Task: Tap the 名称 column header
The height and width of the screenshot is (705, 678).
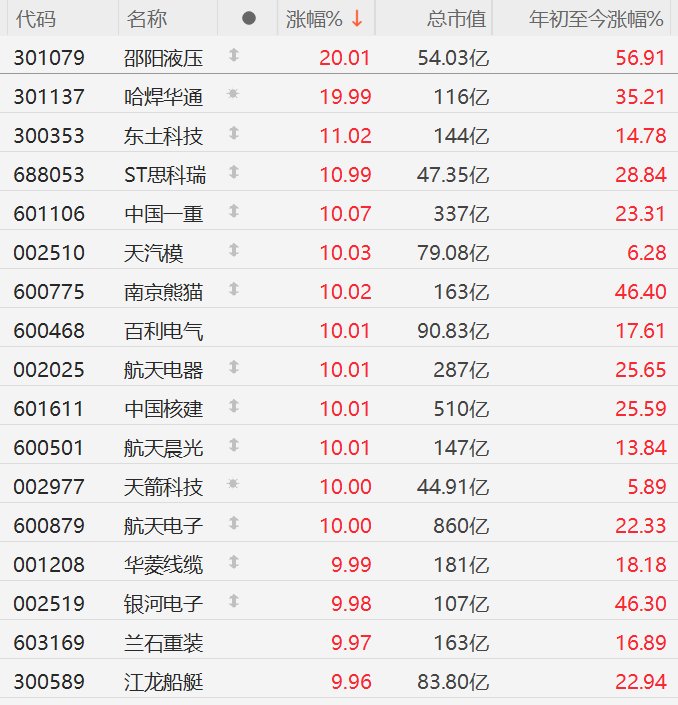Action: point(148,18)
